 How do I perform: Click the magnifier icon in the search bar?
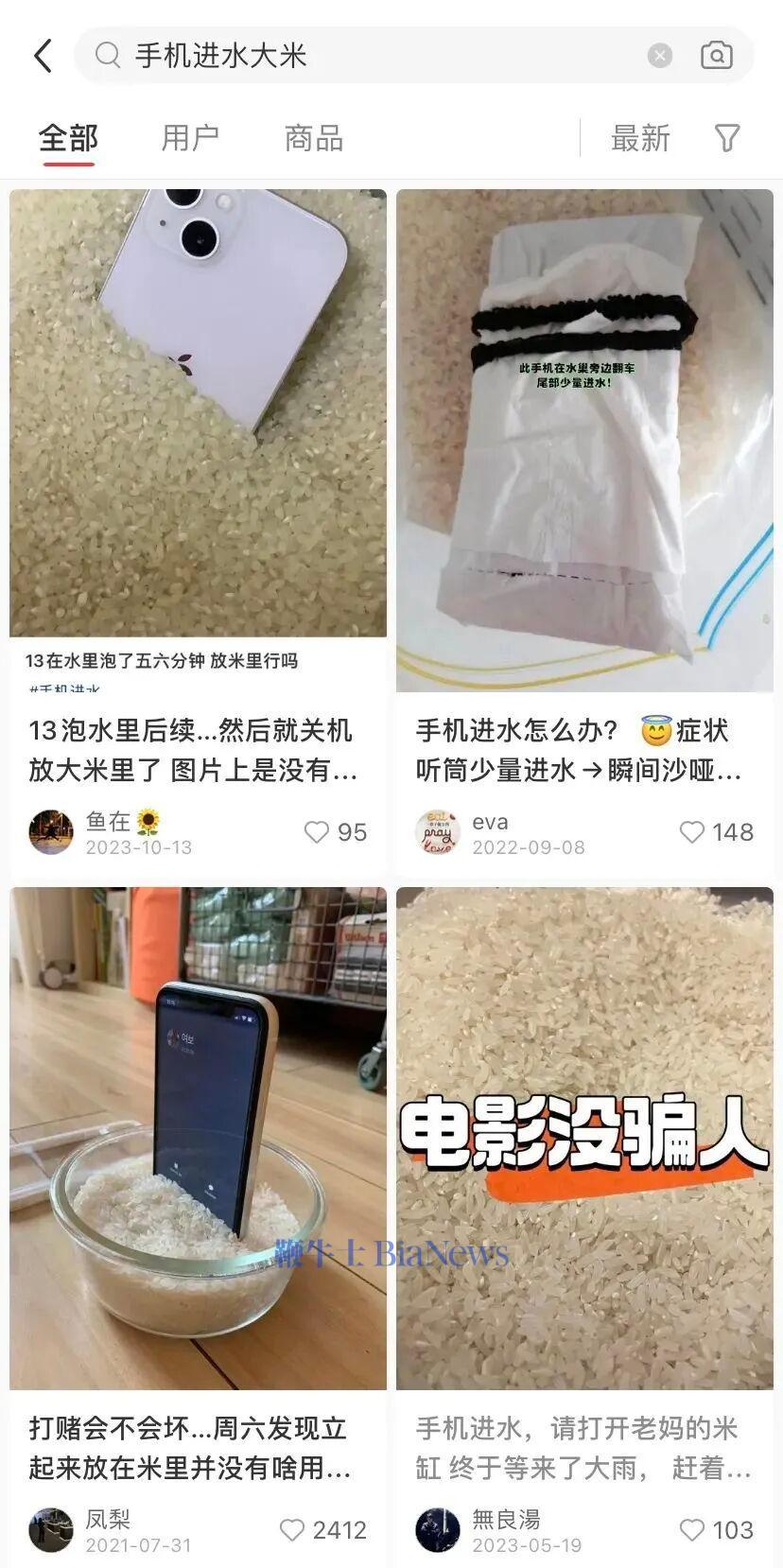[x=107, y=56]
